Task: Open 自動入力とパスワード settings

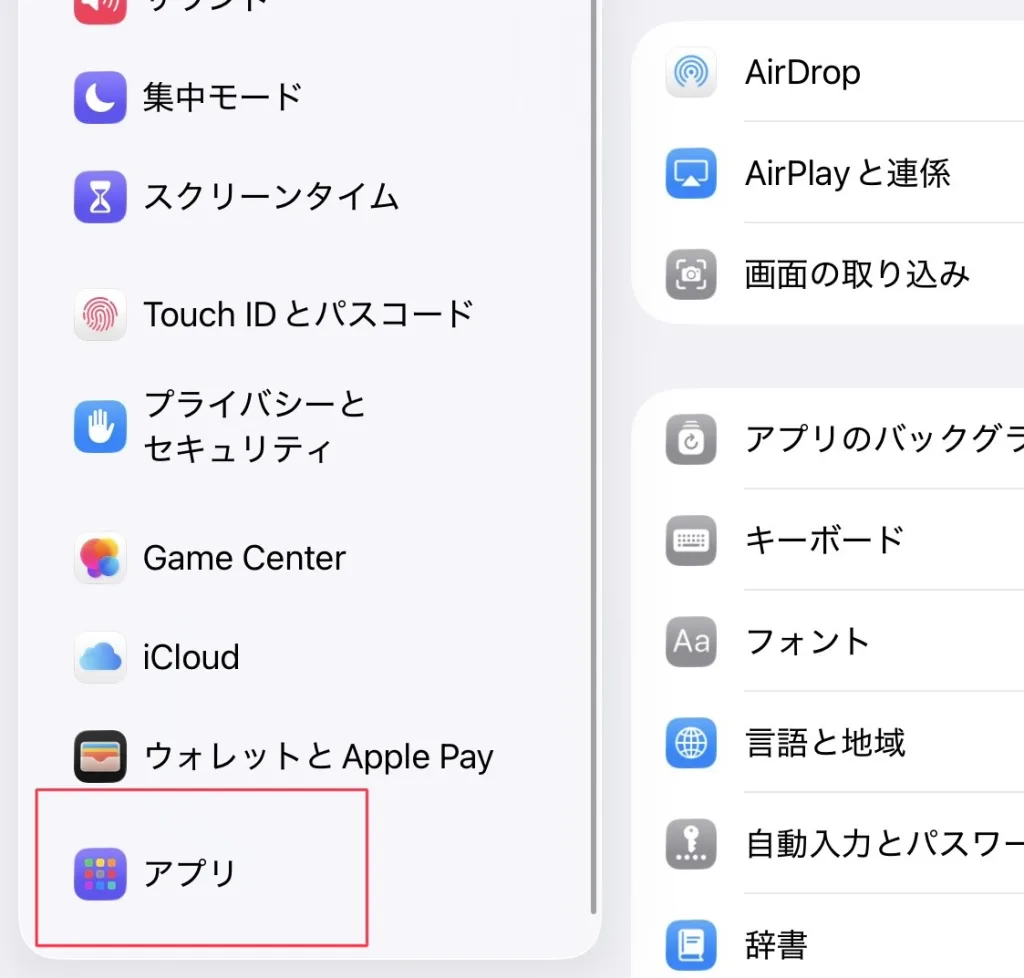Action: point(880,845)
